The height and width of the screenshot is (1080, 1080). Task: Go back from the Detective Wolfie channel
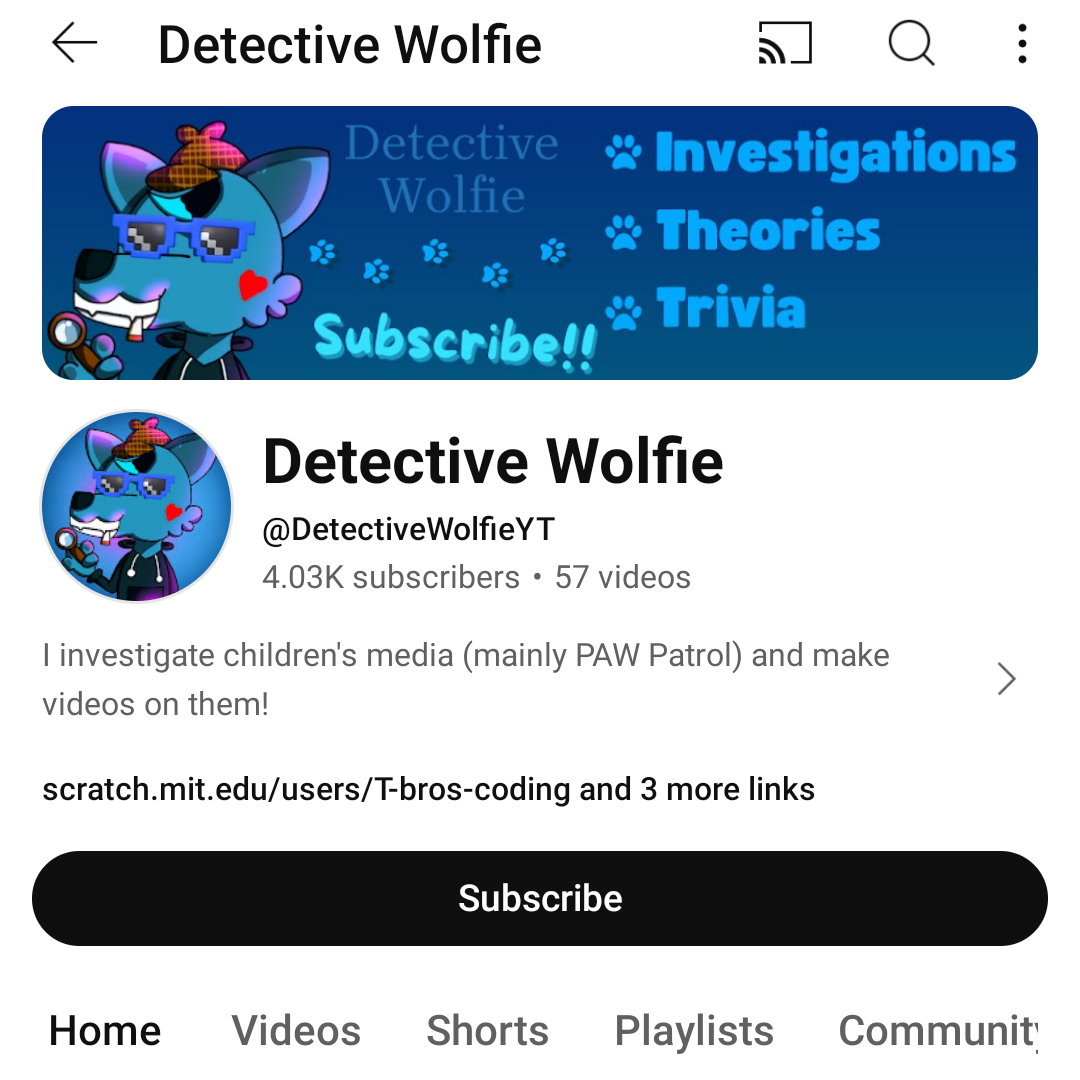click(75, 45)
